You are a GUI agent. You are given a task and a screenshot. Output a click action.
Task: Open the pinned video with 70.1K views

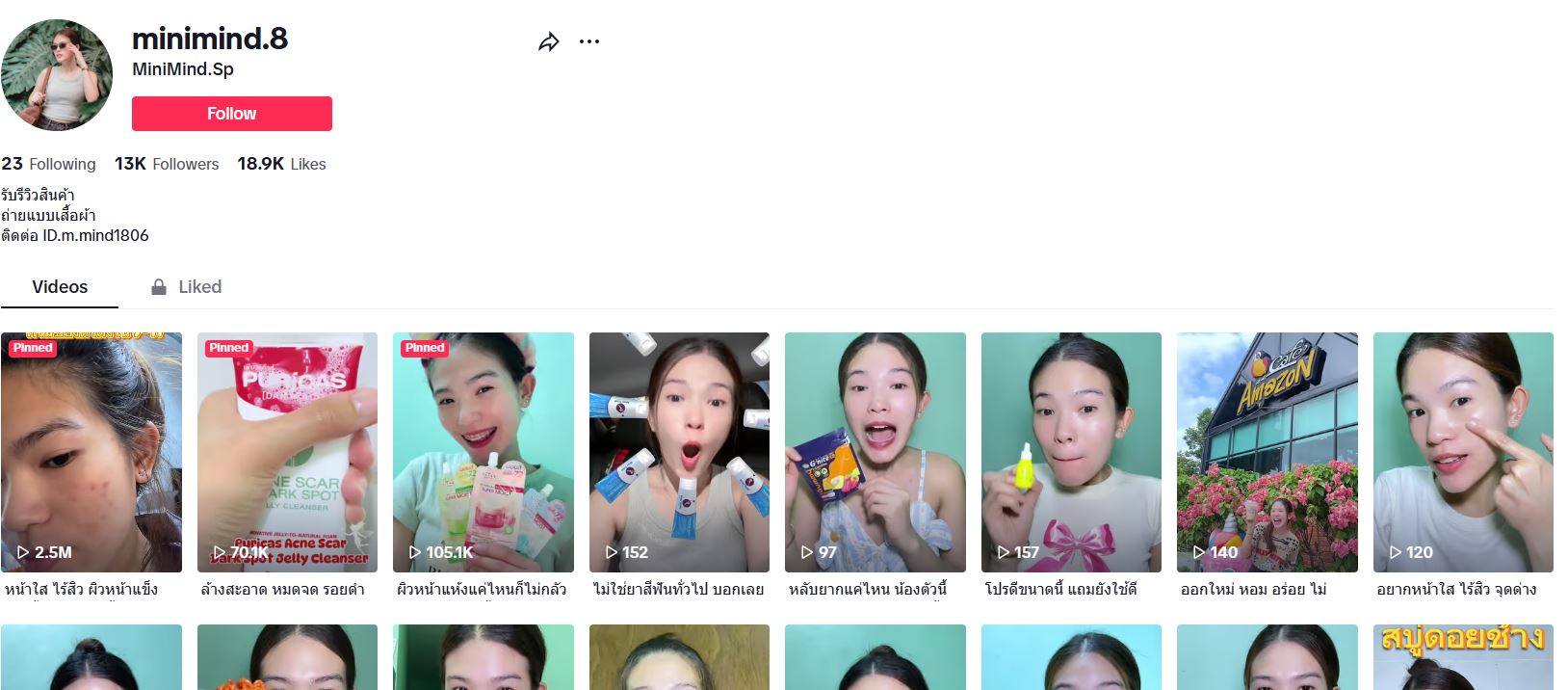click(x=287, y=452)
